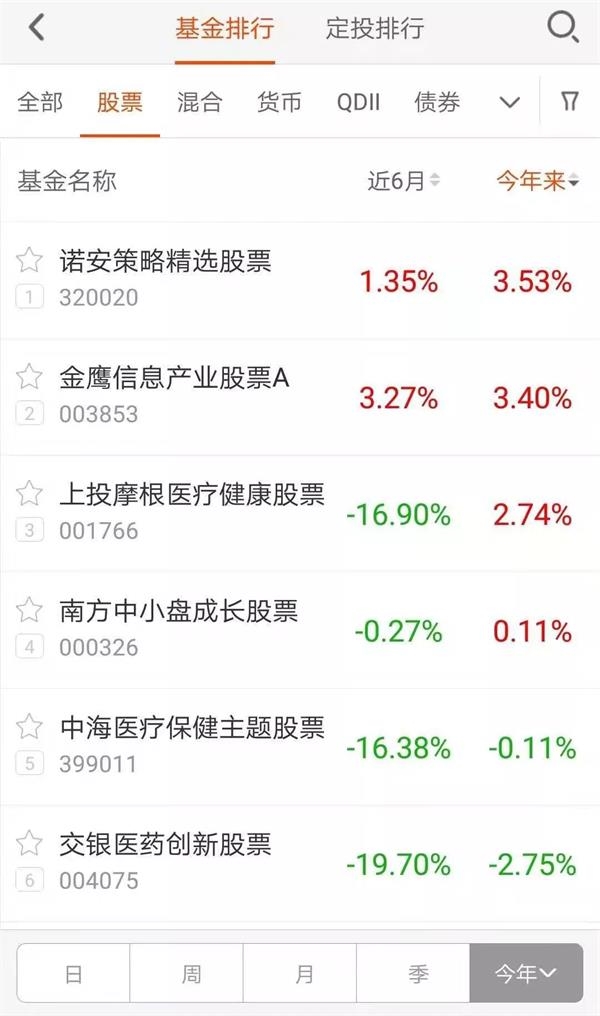The width and height of the screenshot is (600, 1016).
Task: Select the 债券 category tab
Action: 437,102
